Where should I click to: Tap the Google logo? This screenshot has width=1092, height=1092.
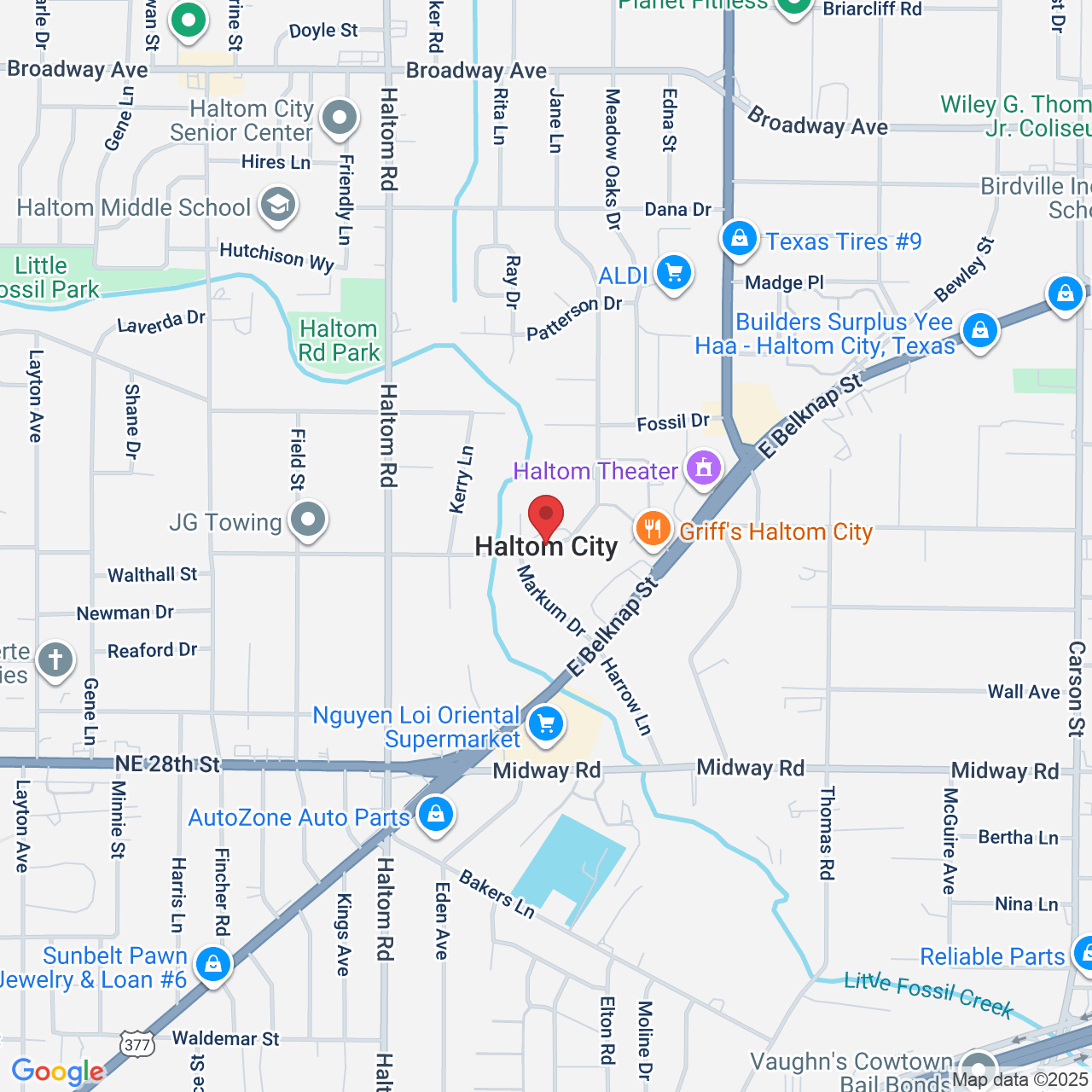pos(58,1072)
